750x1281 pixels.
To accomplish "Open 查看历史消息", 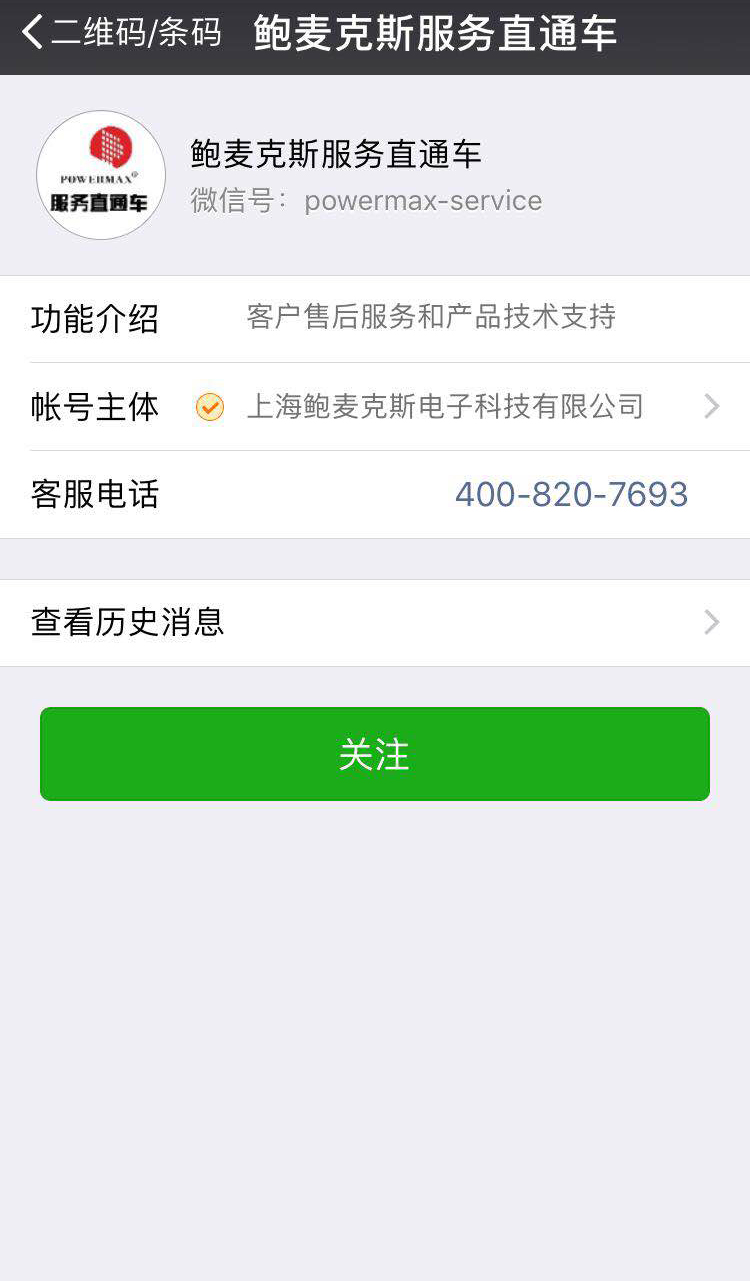I will coord(375,623).
